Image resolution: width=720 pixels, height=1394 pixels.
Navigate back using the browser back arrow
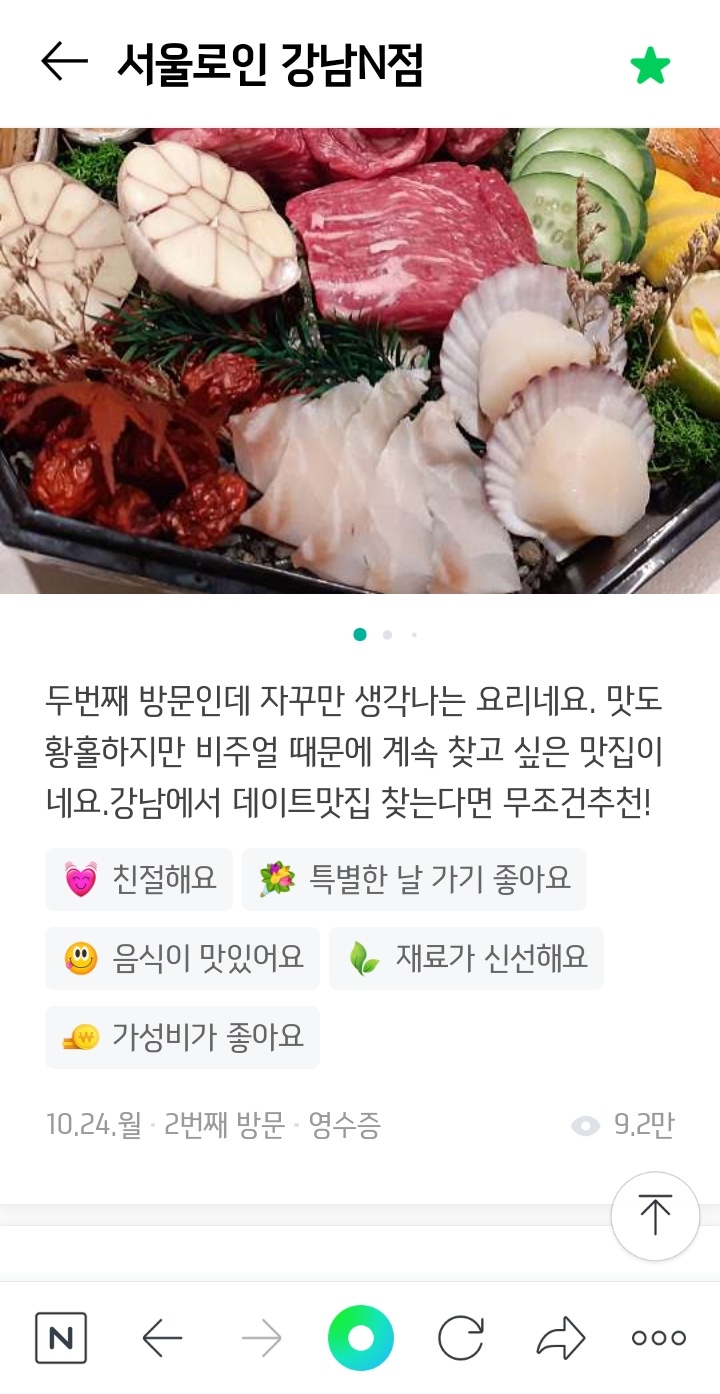tap(162, 1338)
